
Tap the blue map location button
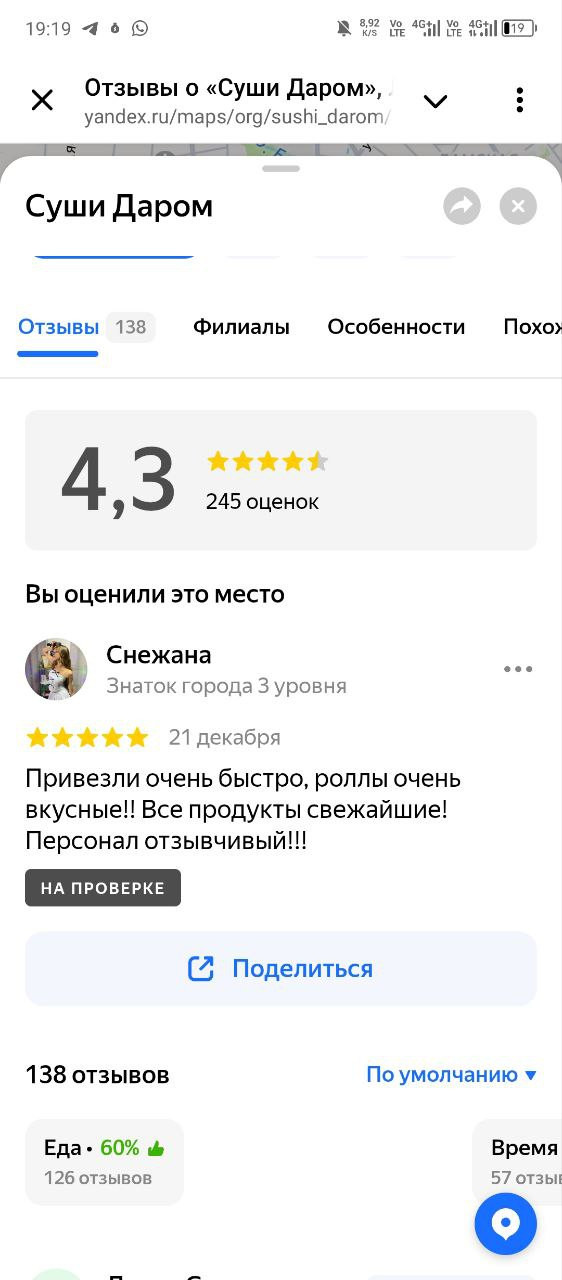pyautogui.click(x=506, y=1224)
